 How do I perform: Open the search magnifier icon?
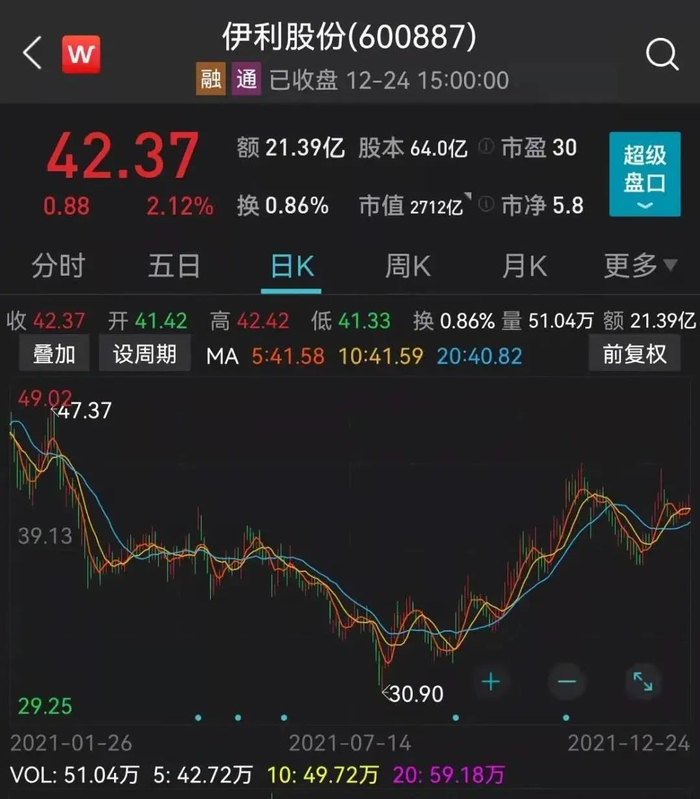click(x=662, y=54)
